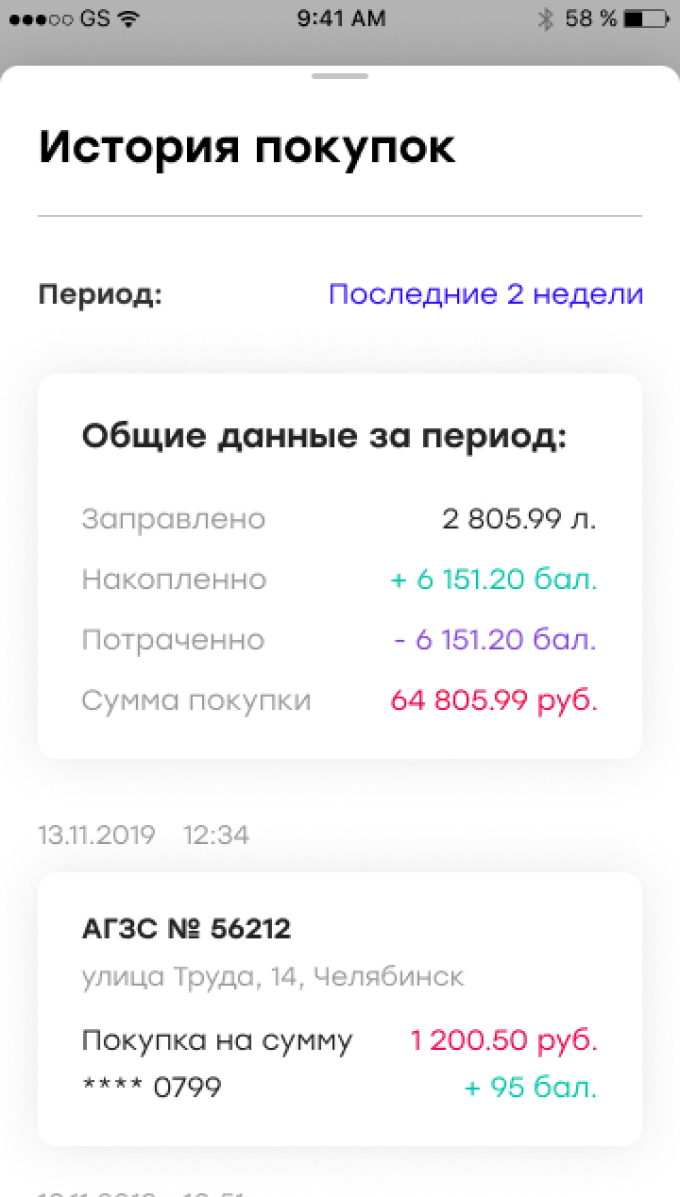Screen dimensions: 680x1197
Task: Open purchase card АГЗС № 56212
Action: coord(340,1008)
